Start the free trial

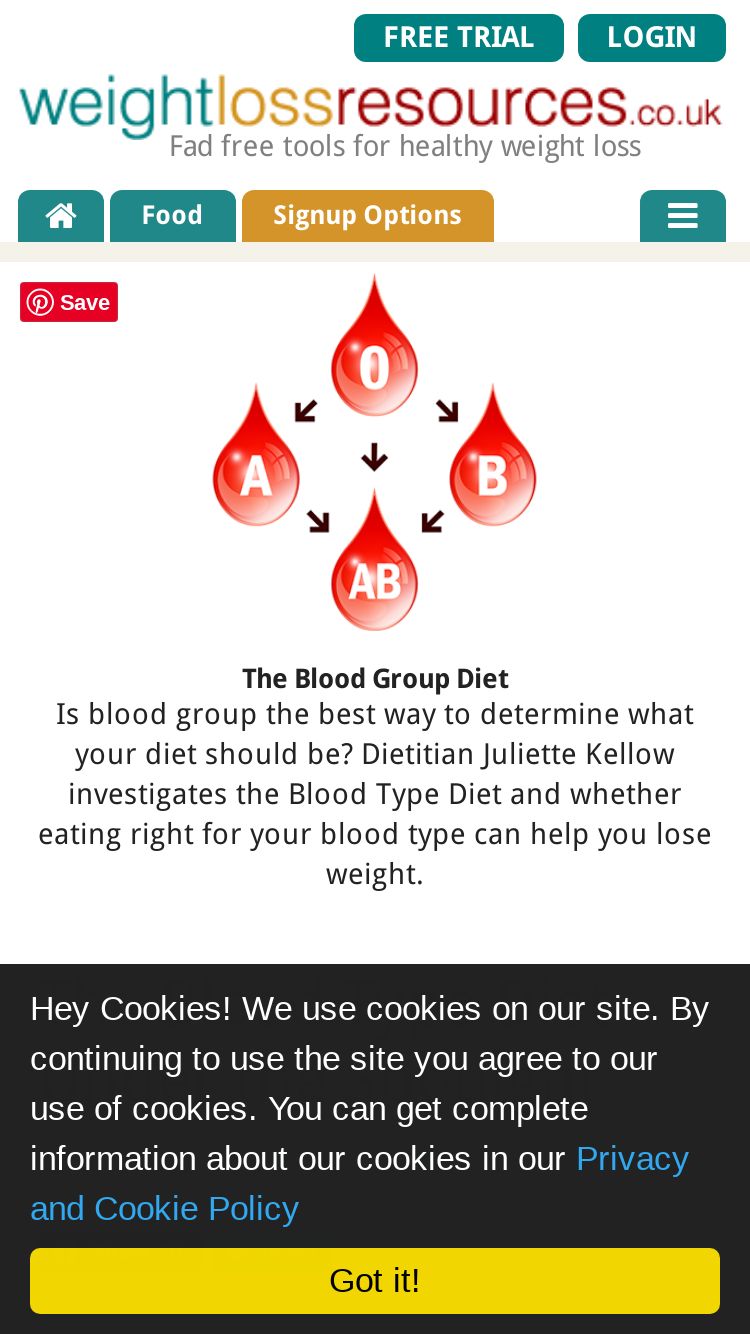click(458, 38)
